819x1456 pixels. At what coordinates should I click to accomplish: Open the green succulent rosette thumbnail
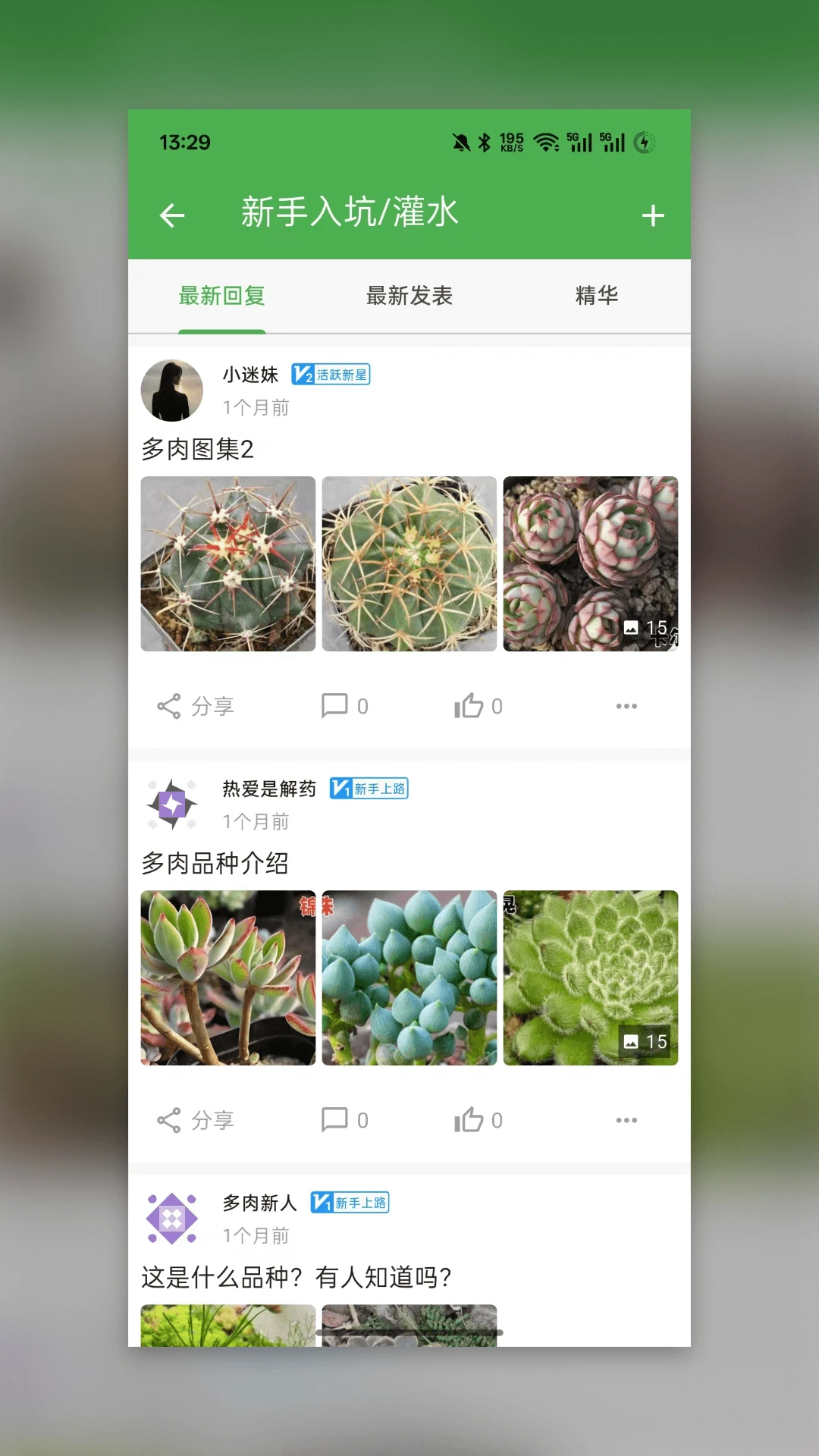click(591, 977)
